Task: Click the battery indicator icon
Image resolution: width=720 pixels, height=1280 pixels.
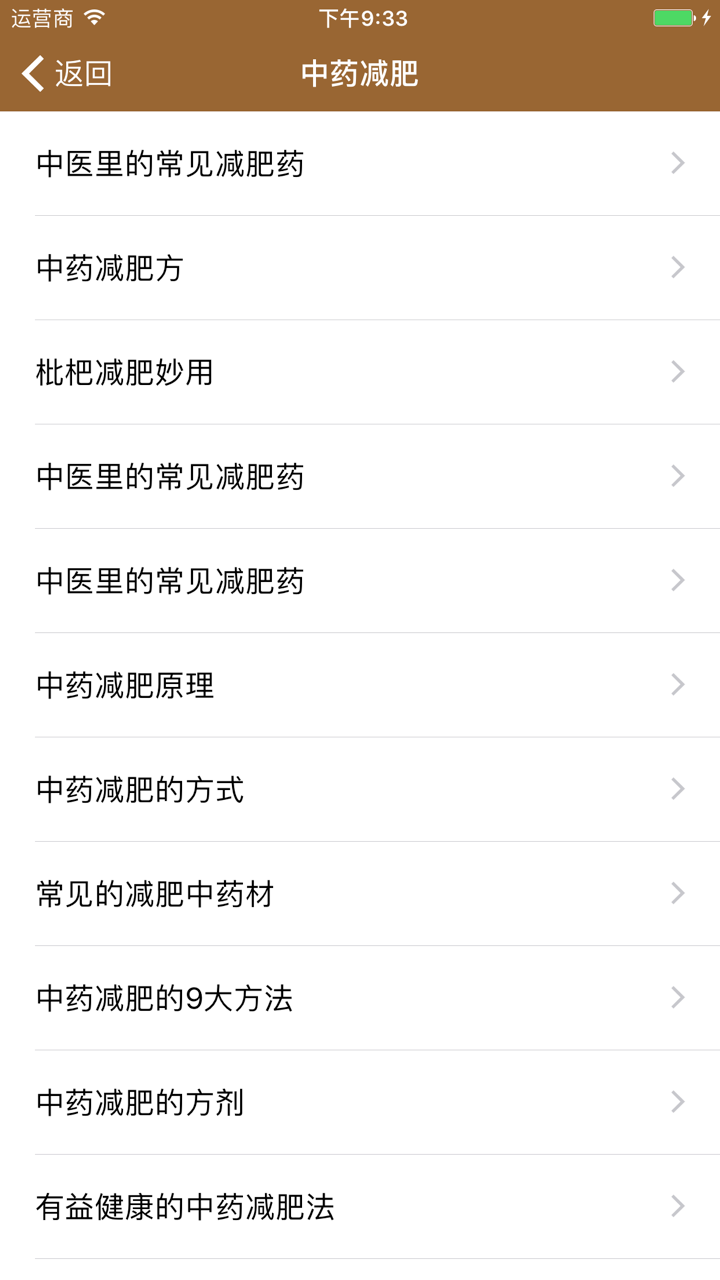Action: point(672,16)
